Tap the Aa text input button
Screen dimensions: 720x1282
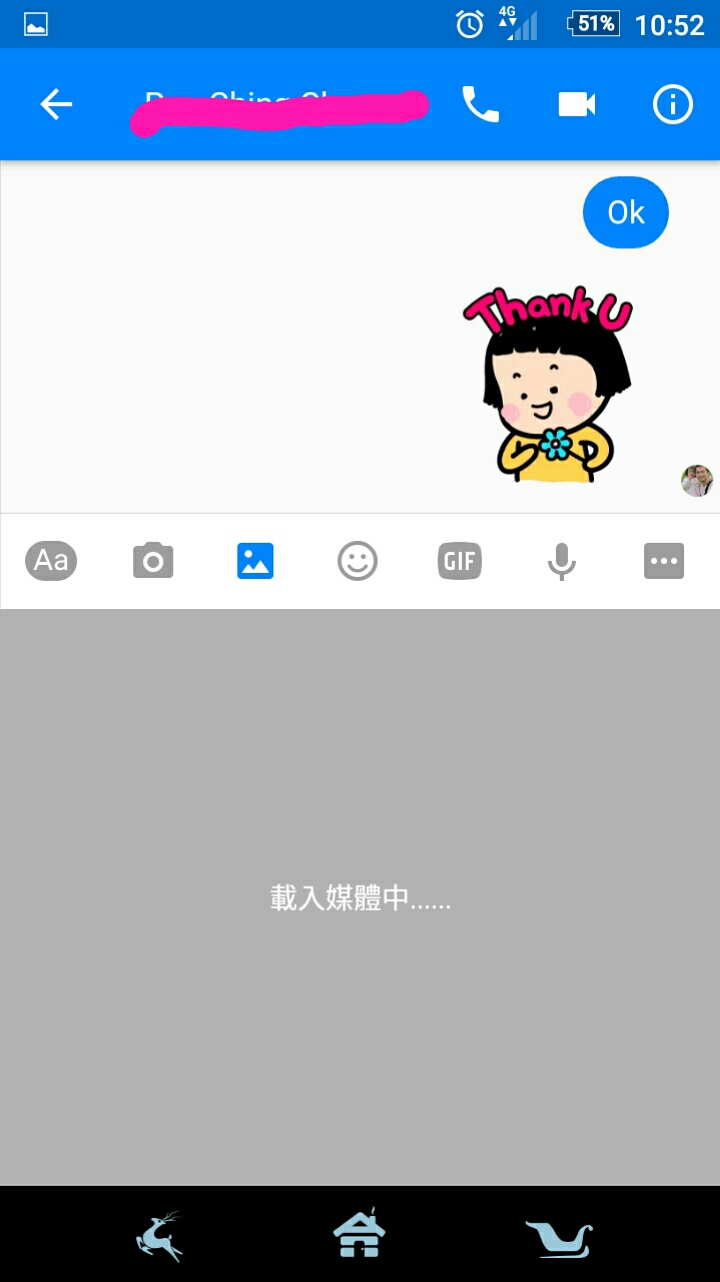(x=51, y=561)
